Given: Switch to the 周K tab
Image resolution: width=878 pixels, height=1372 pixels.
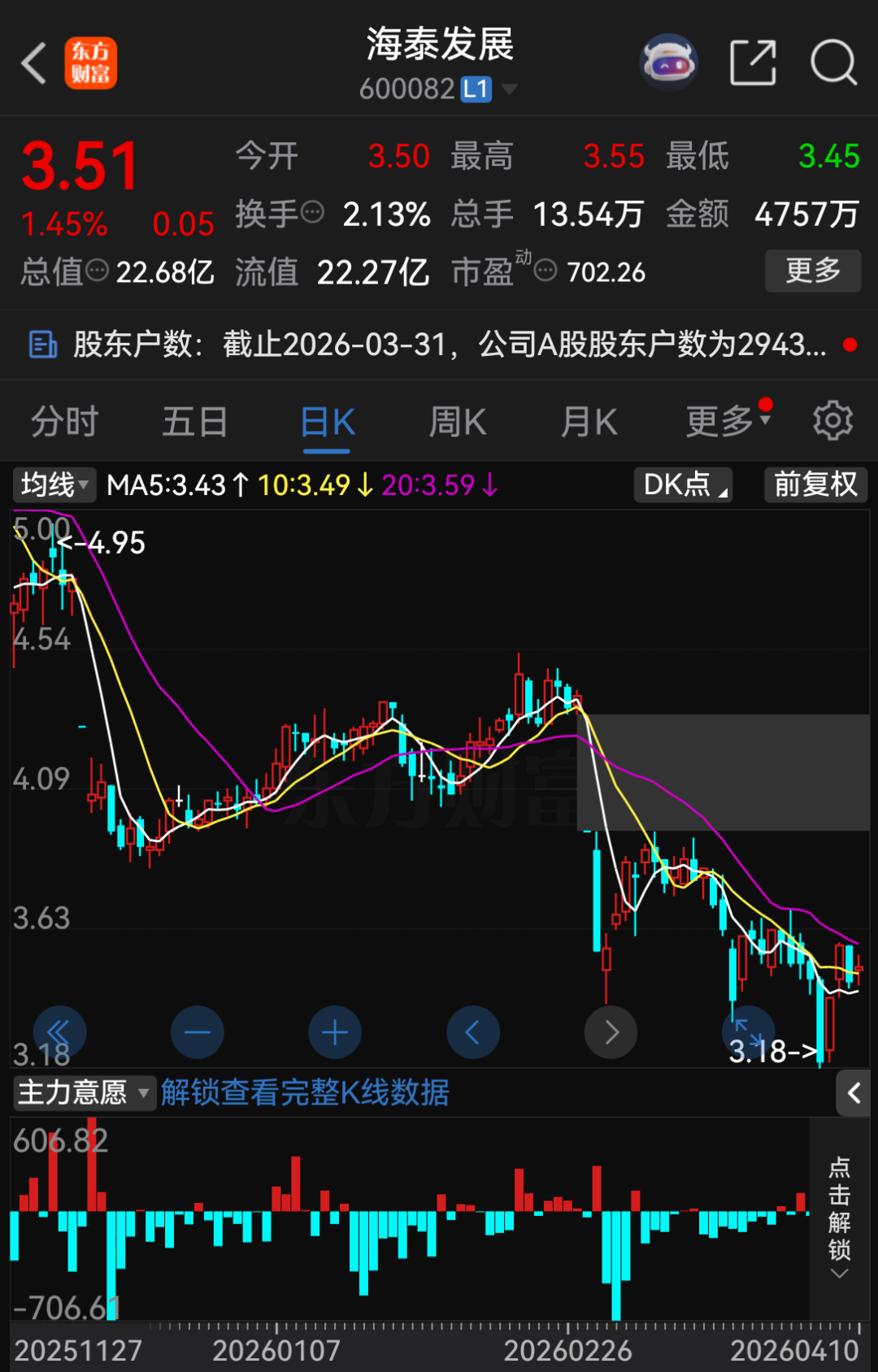Looking at the screenshot, I should pos(457,421).
